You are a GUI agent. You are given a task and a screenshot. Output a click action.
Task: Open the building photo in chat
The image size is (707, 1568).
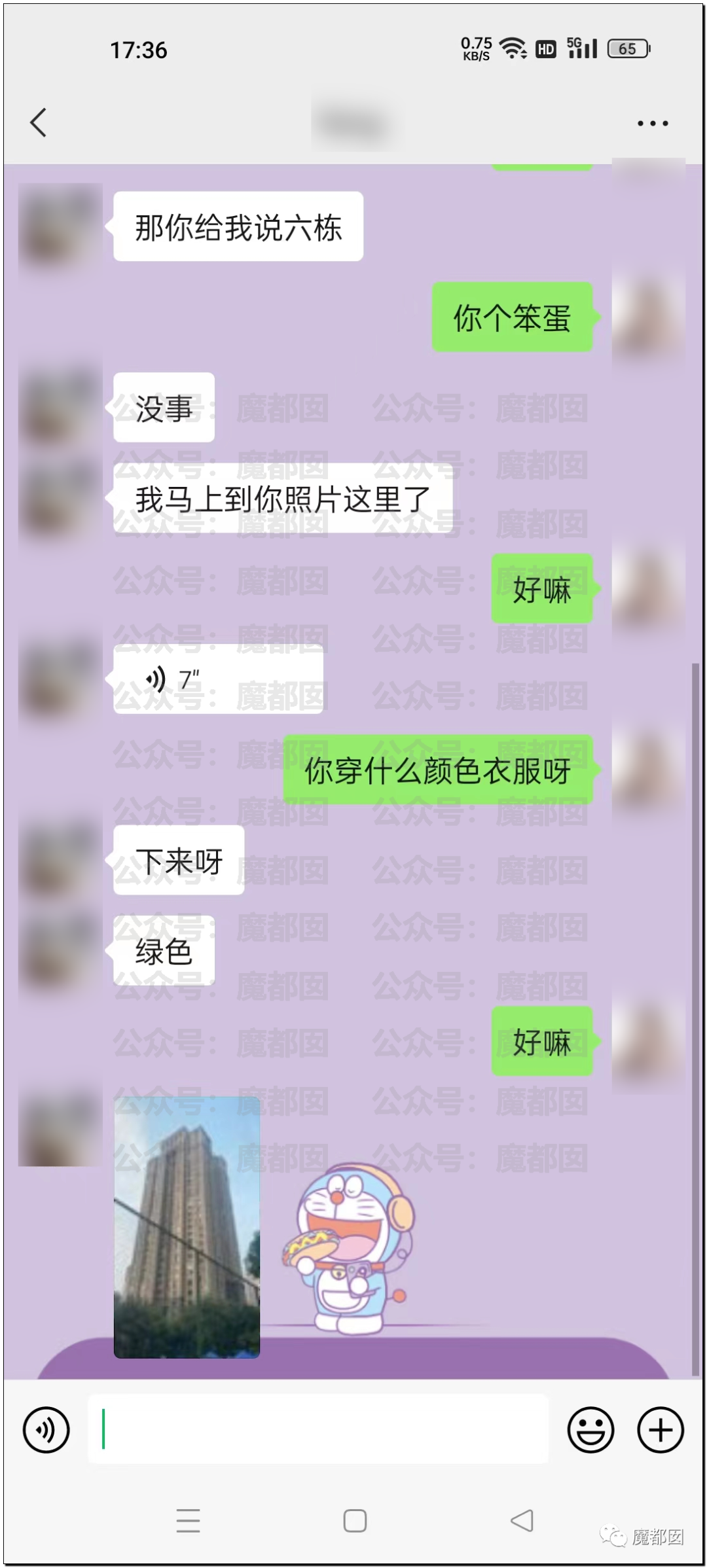point(187,1227)
